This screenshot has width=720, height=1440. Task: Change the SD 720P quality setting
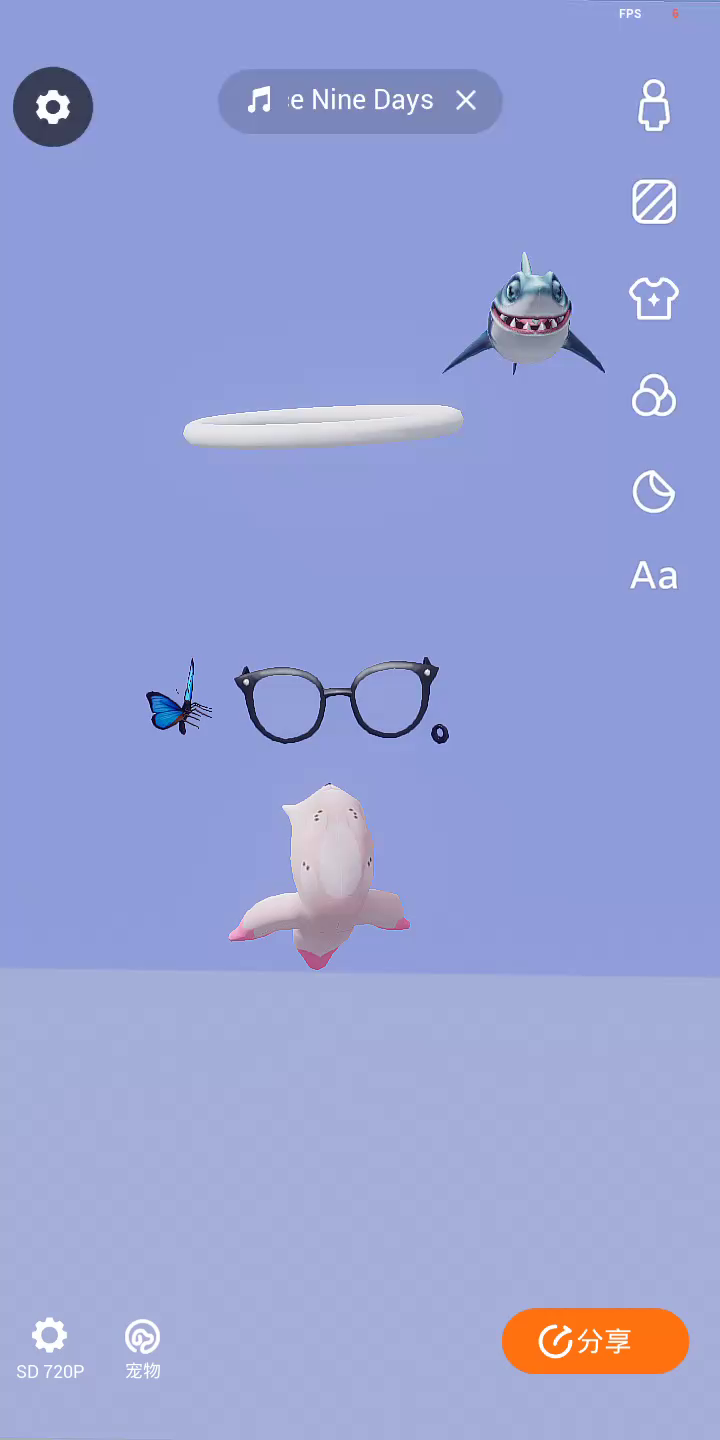(x=50, y=1348)
